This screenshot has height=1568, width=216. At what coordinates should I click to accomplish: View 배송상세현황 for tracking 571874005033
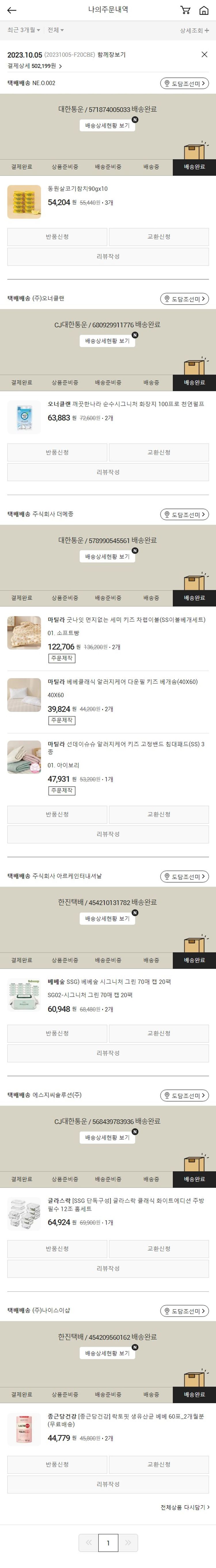[x=108, y=125]
